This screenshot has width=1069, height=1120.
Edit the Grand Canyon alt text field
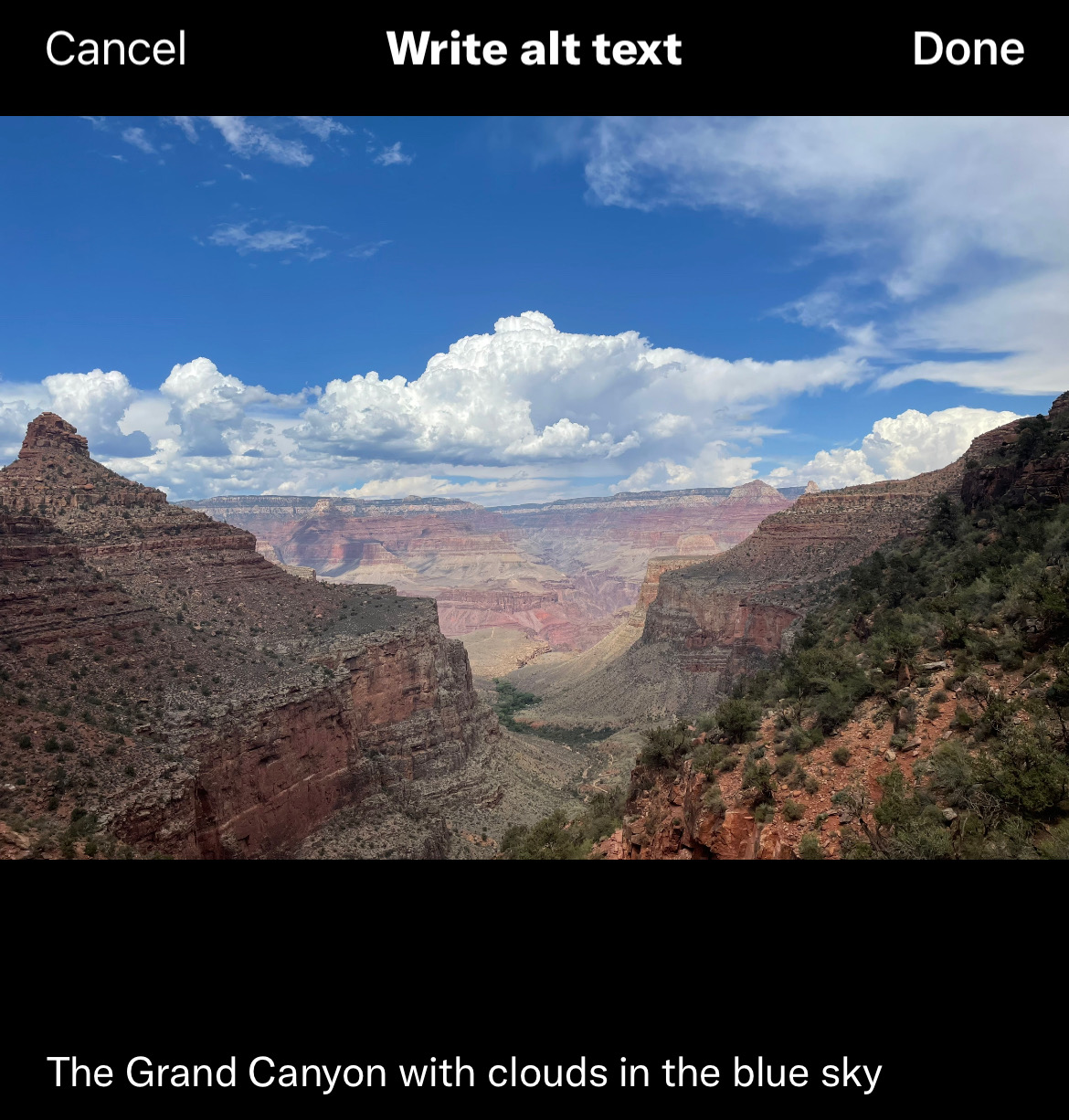[463, 1072]
